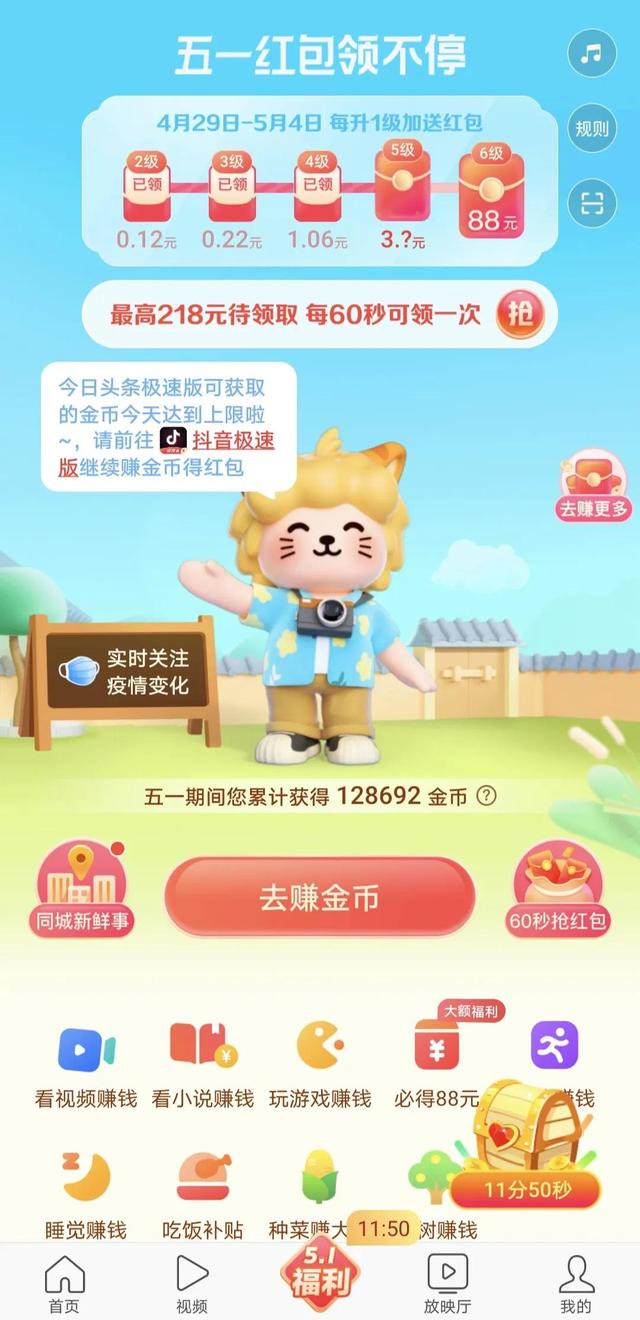Open 看小说赚钱
The height and width of the screenshot is (1320, 640).
point(203,1065)
